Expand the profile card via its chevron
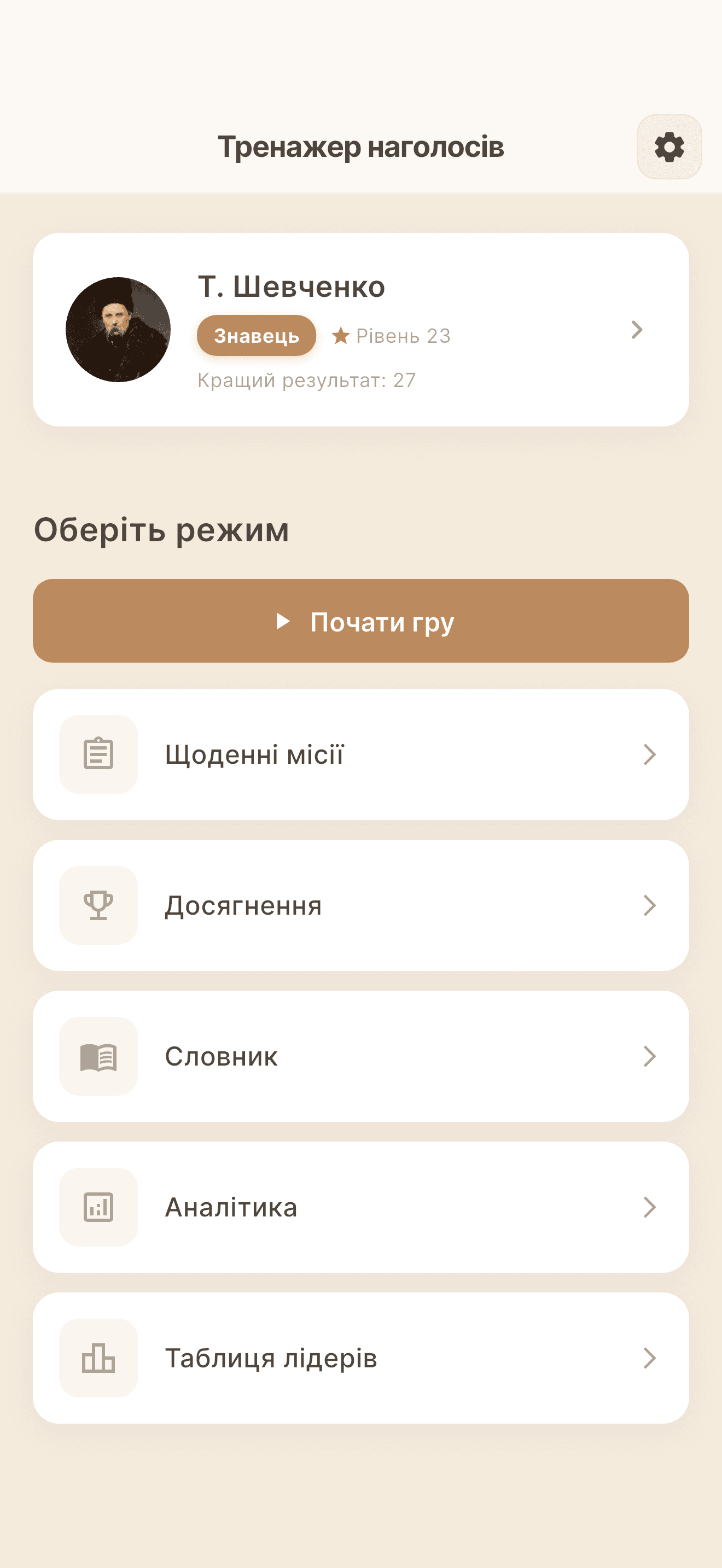Screen dimensions: 722x1568 638,330
